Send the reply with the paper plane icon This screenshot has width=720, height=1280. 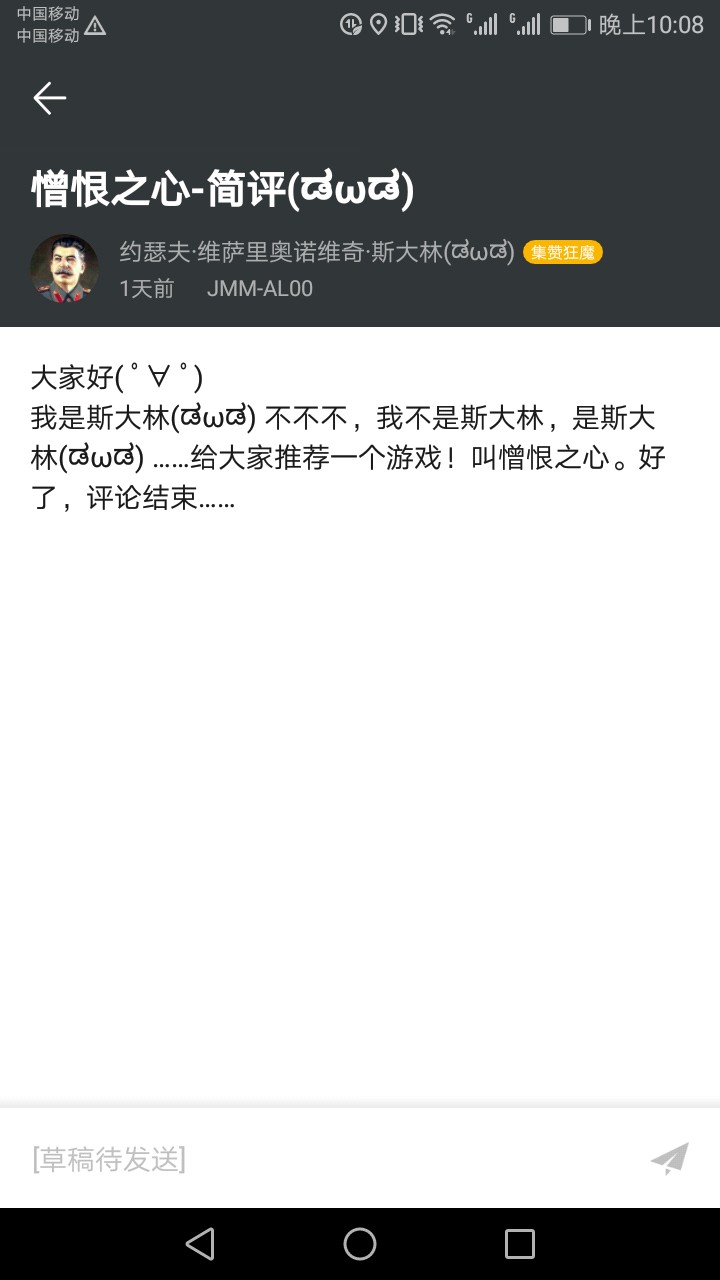[669, 1158]
